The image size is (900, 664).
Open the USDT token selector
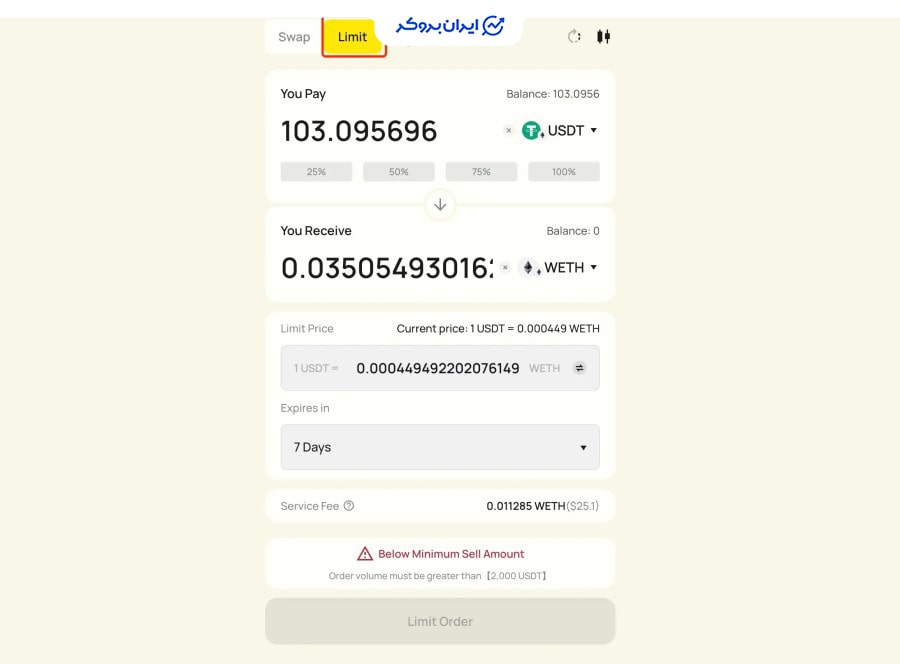point(560,131)
